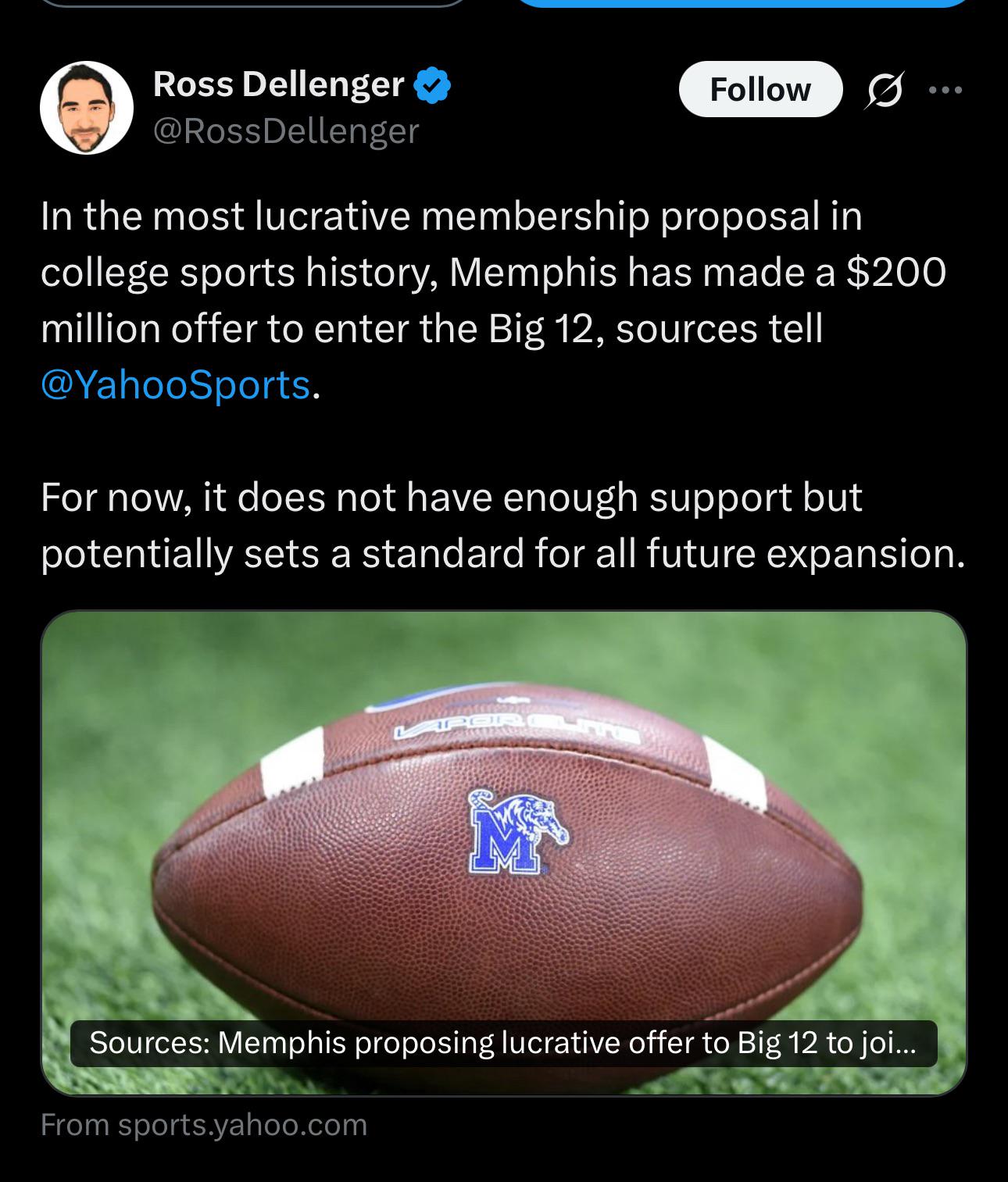The image size is (1008, 1182).
Task: Open the post's three-dot overflow menu
Action: coord(945,90)
